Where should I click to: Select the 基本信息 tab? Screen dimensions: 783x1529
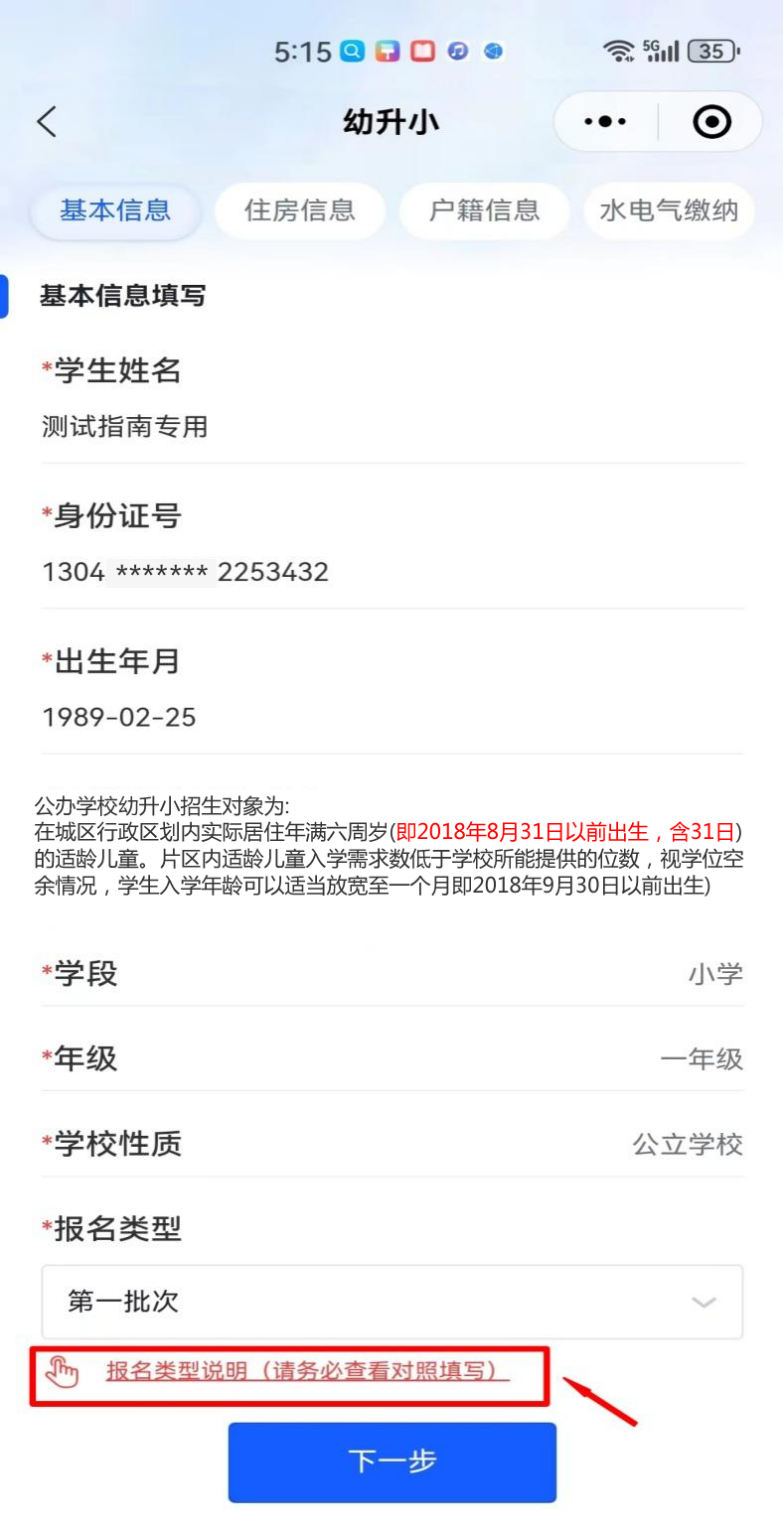[115, 210]
